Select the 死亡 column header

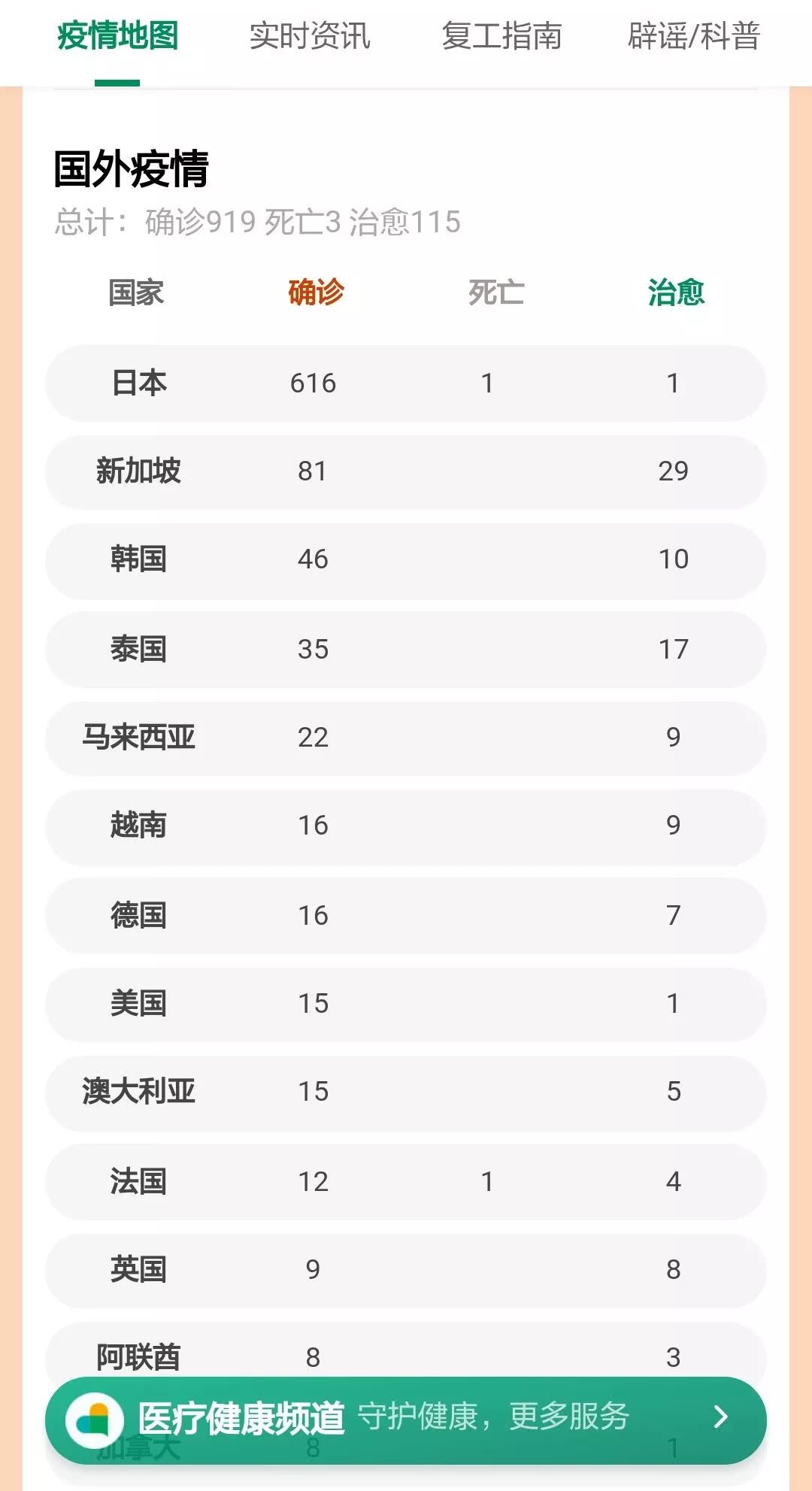496,293
